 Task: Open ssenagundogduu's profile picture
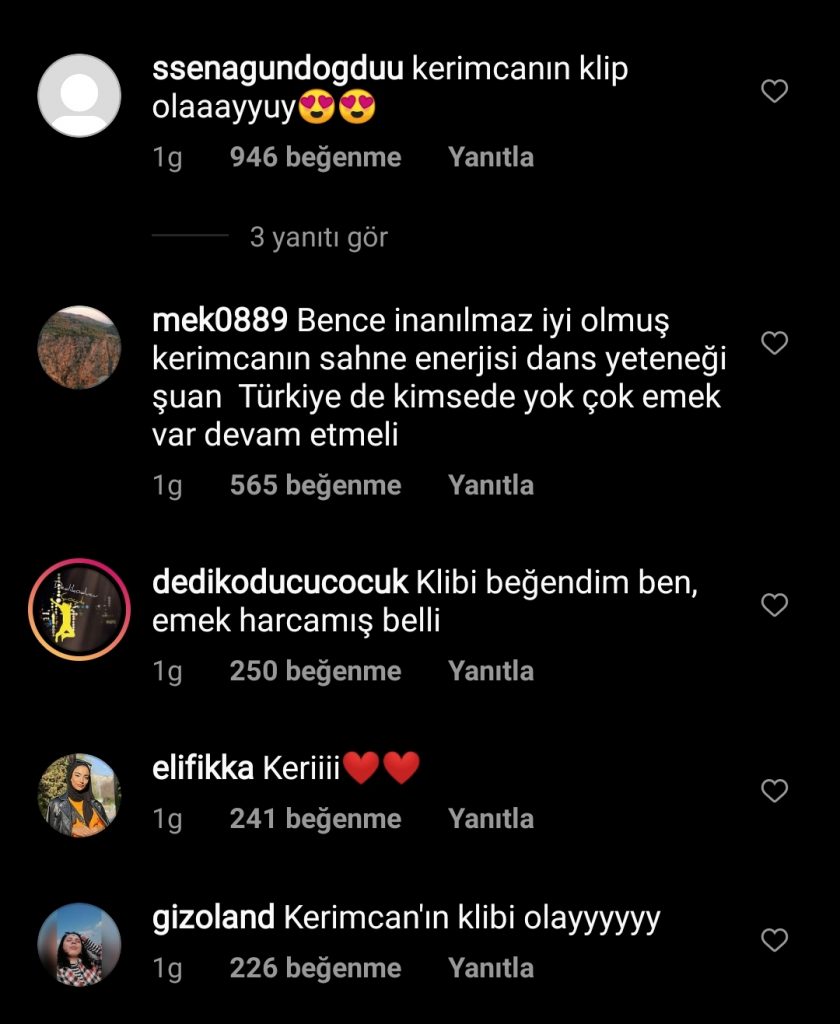coord(79,96)
